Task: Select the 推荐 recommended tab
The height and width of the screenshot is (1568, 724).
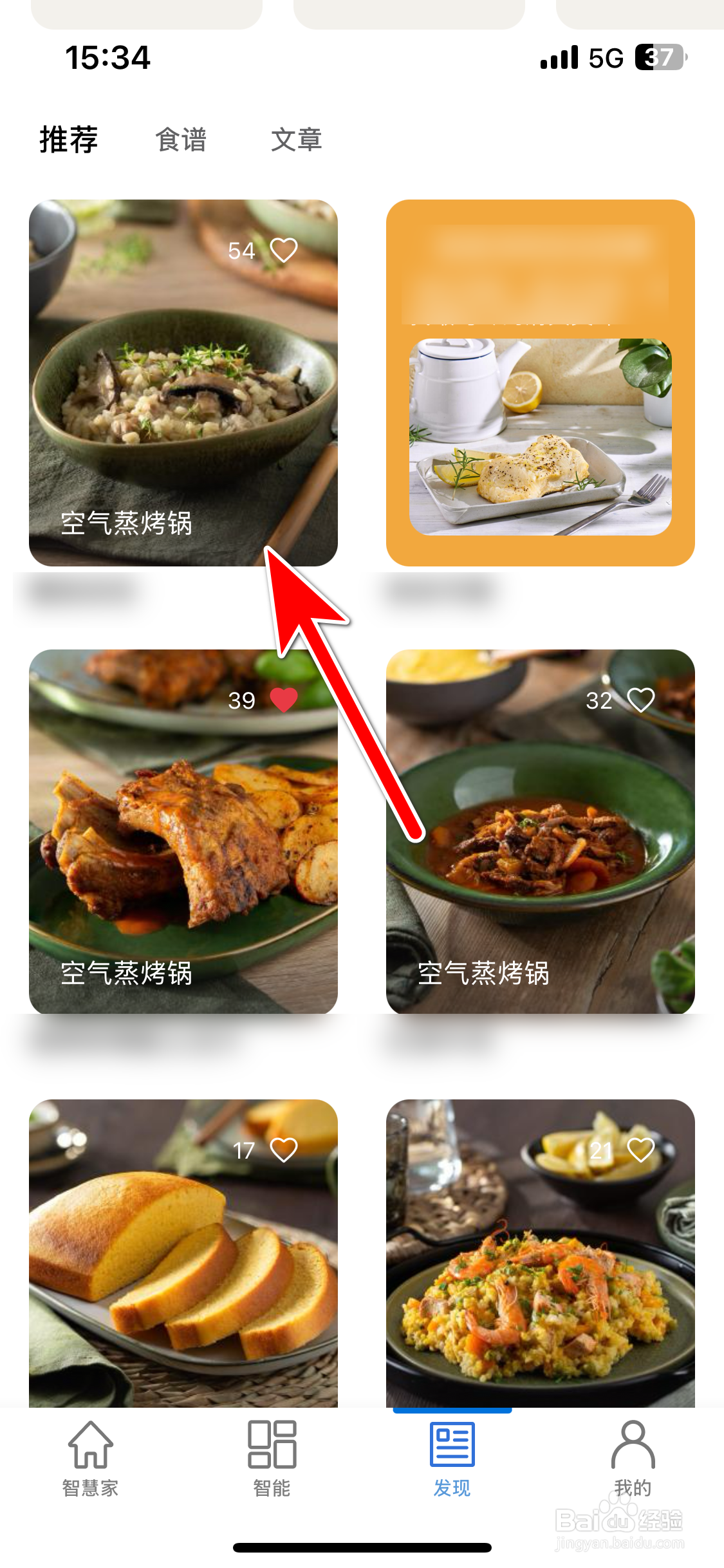Action: tap(68, 139)
